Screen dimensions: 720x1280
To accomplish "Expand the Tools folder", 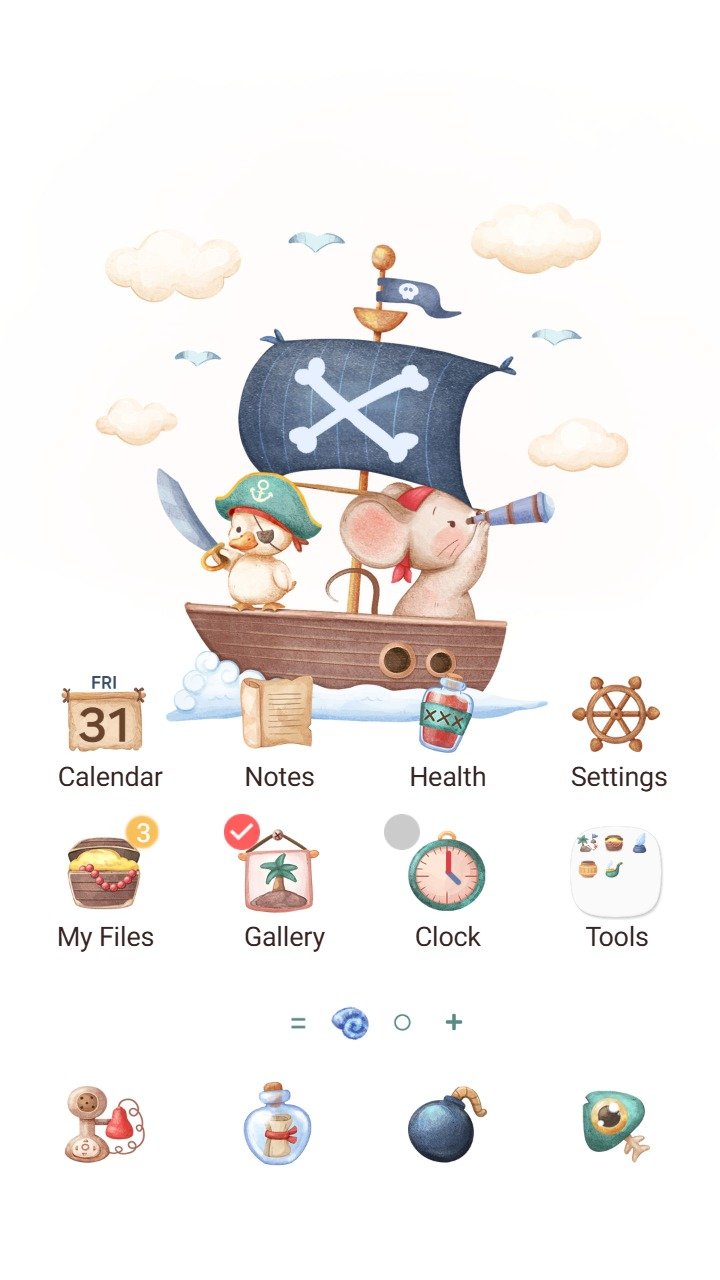I will [616, 872].
